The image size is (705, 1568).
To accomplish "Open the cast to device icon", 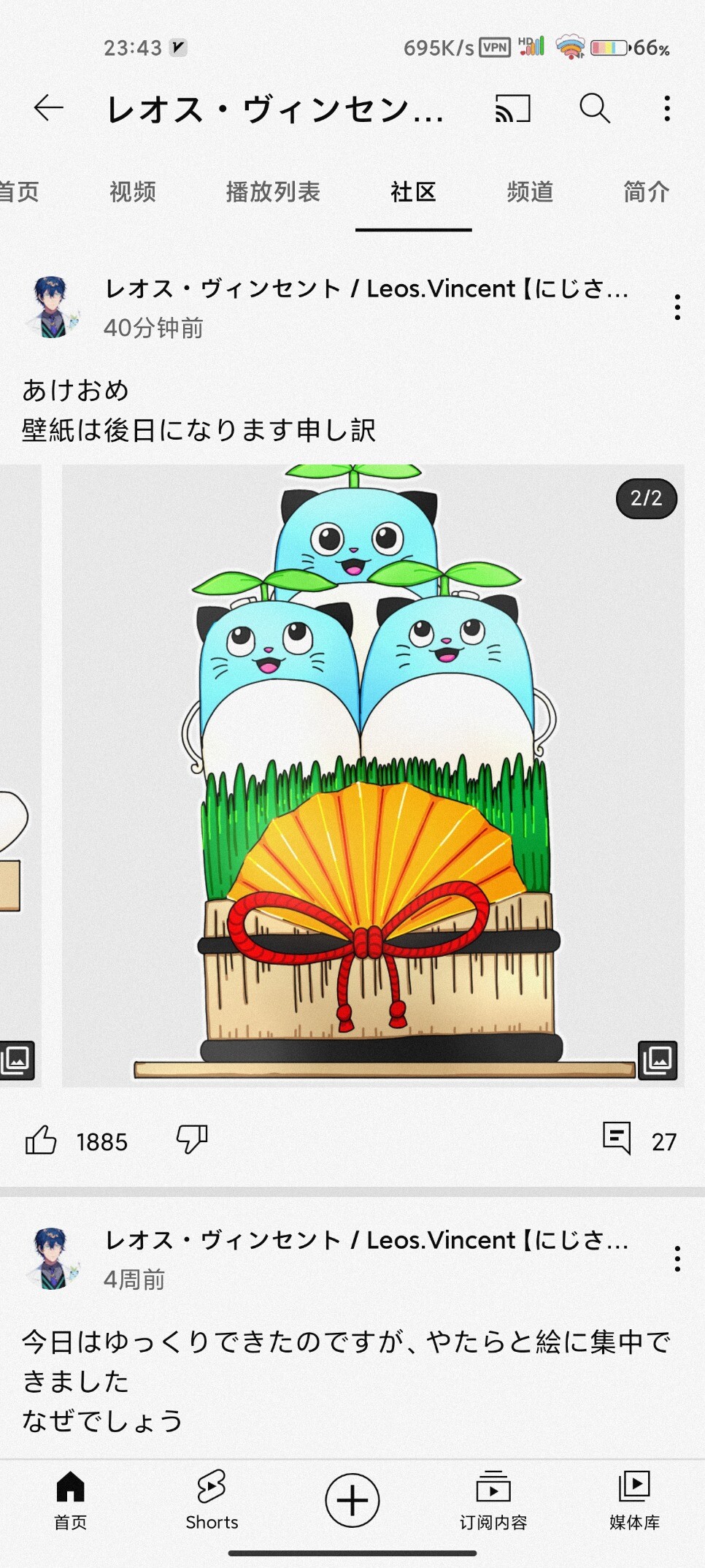I will click(512, 109).
